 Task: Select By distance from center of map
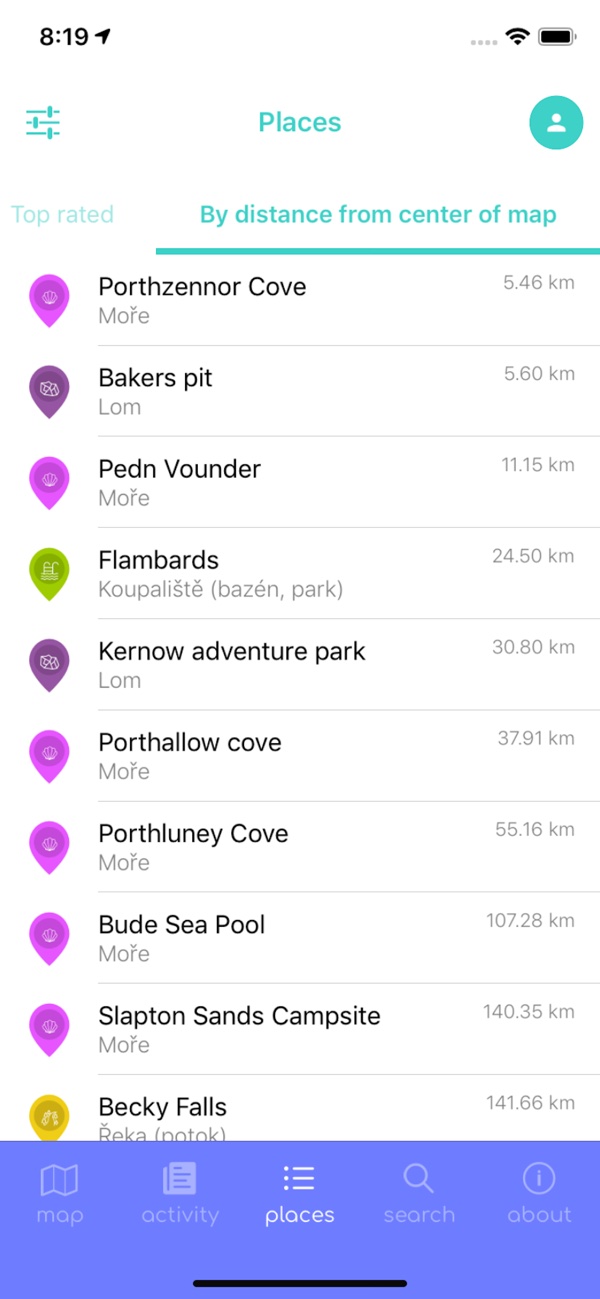378,214
